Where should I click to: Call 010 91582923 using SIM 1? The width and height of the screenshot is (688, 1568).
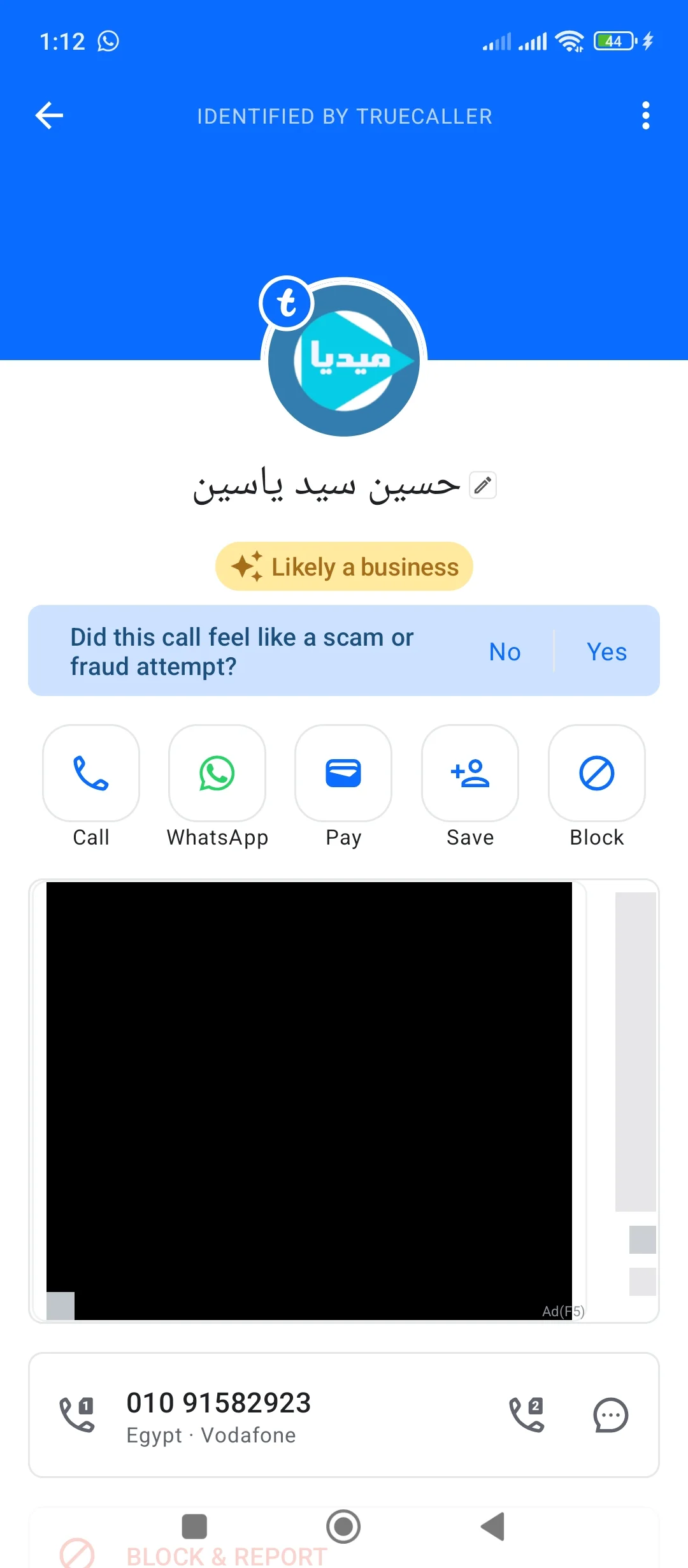click(x=77, y=1414)
